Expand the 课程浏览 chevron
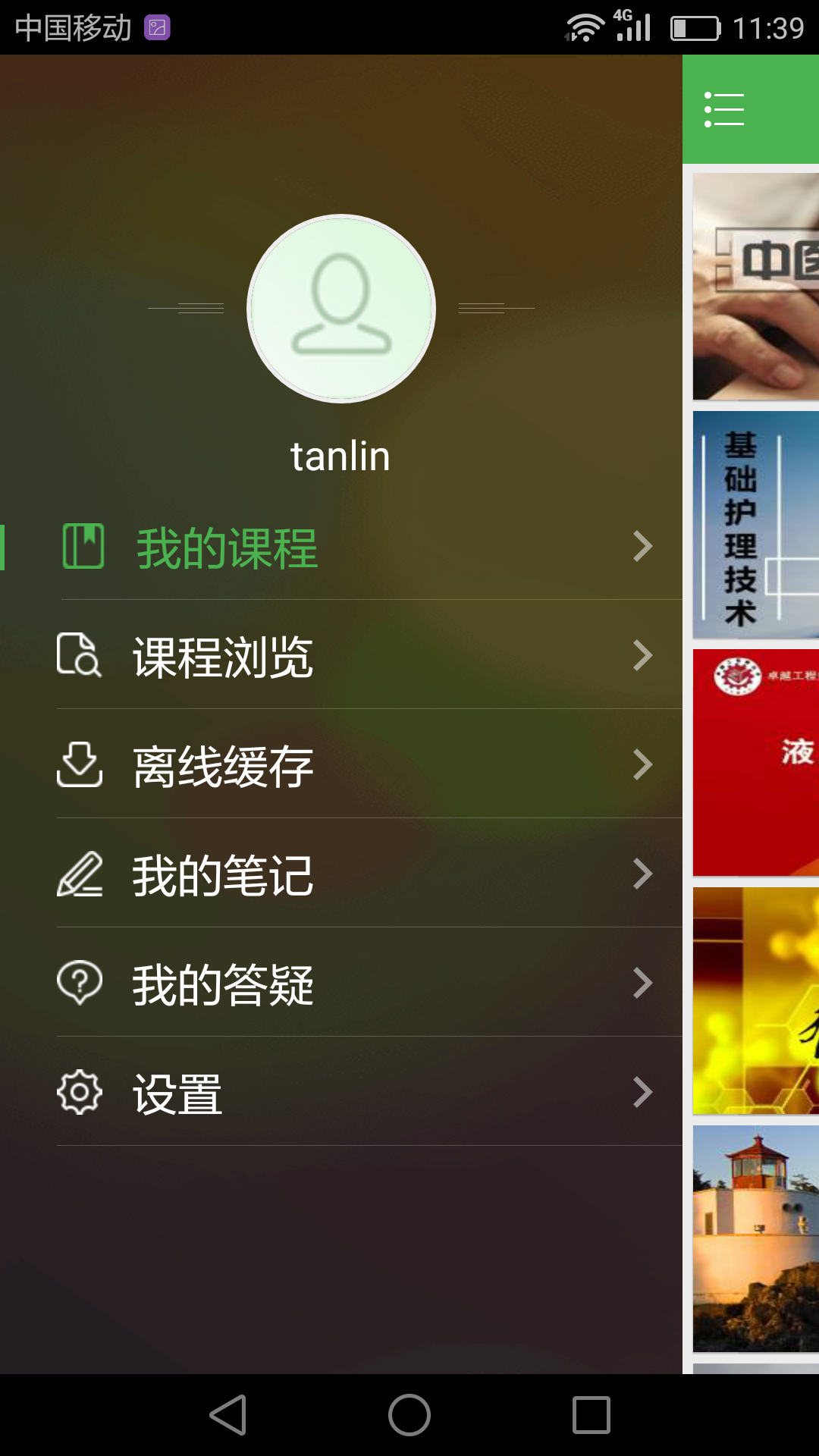The image size is (819, 1456). 642,655
